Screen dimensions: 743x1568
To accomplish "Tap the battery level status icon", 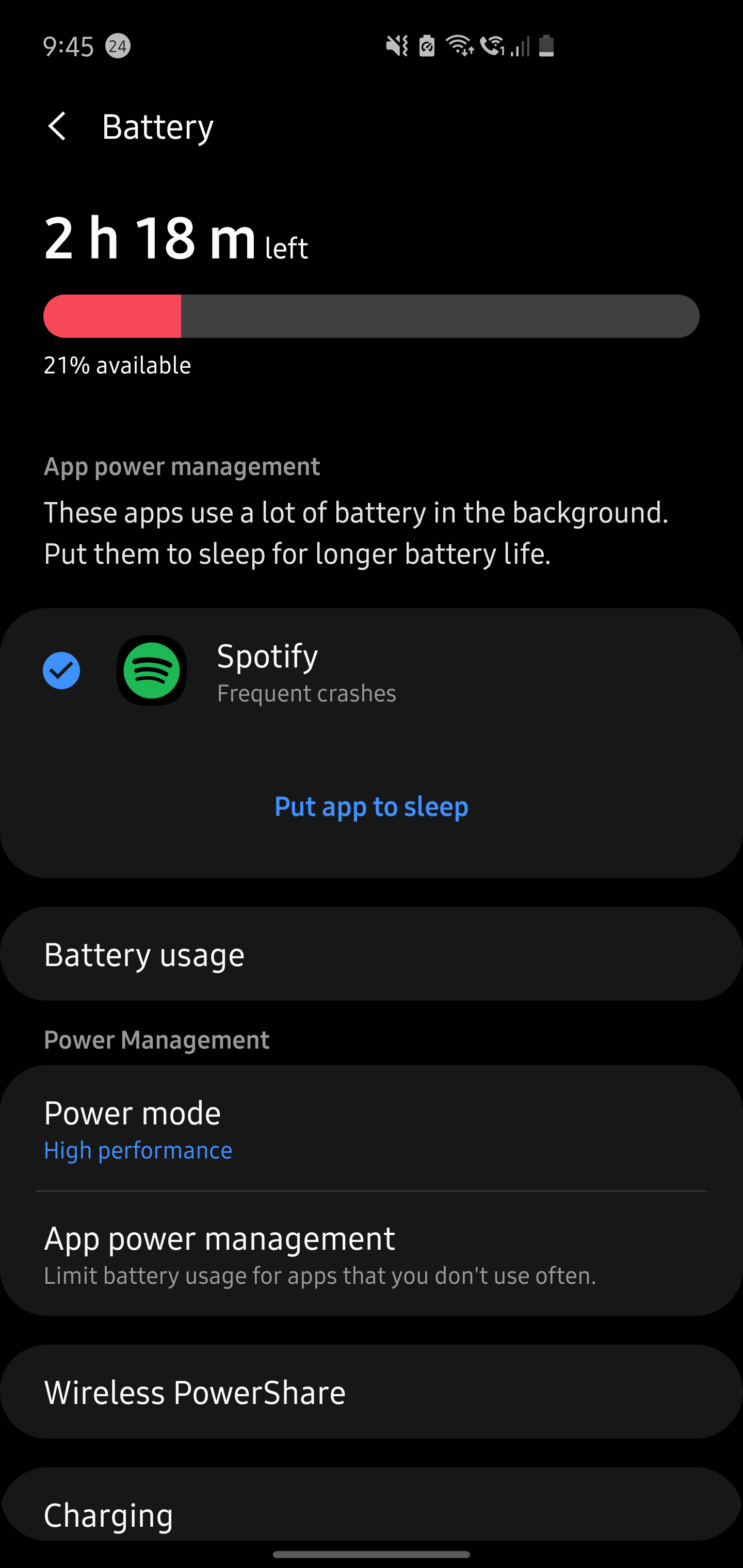I will (x=546, y=46).
